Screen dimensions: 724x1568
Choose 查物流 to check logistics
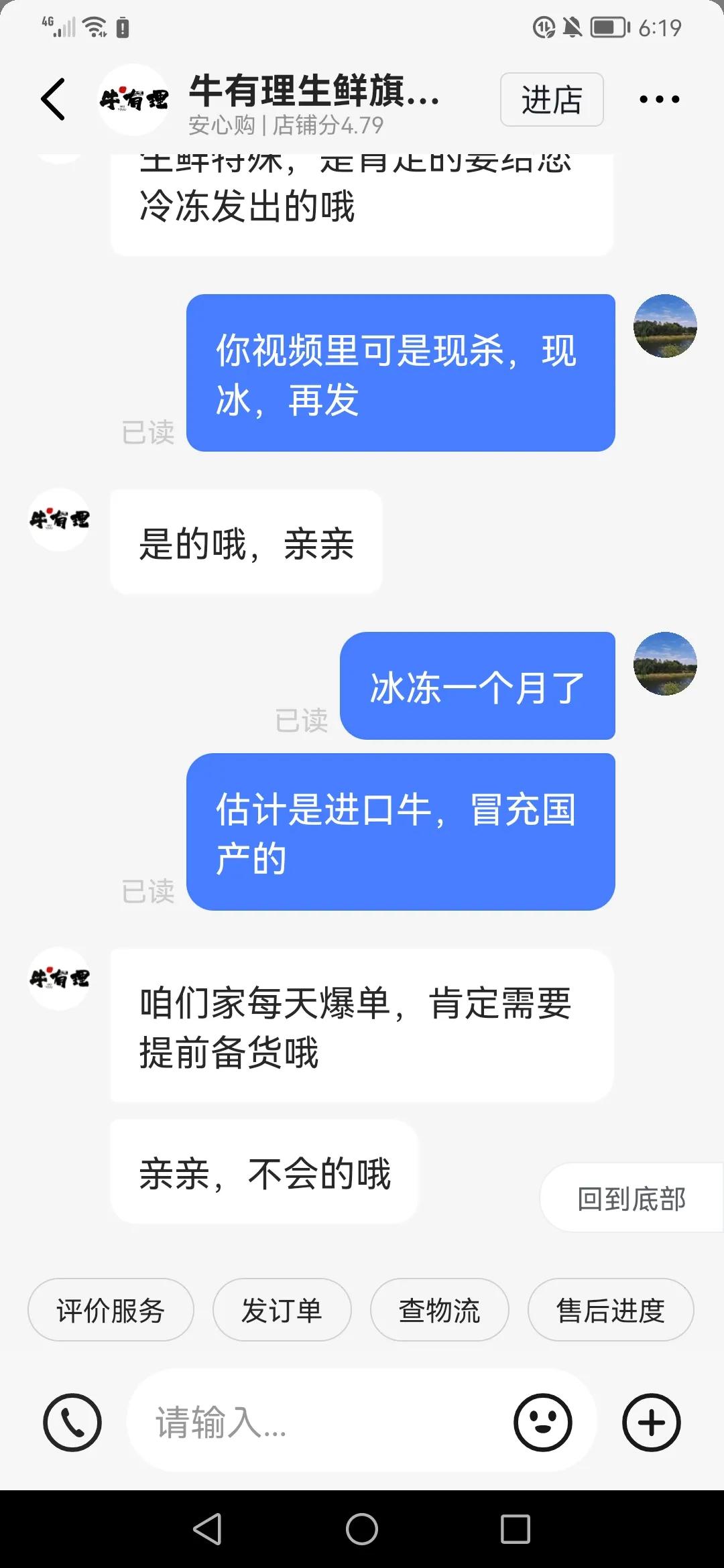point(439,1309)
